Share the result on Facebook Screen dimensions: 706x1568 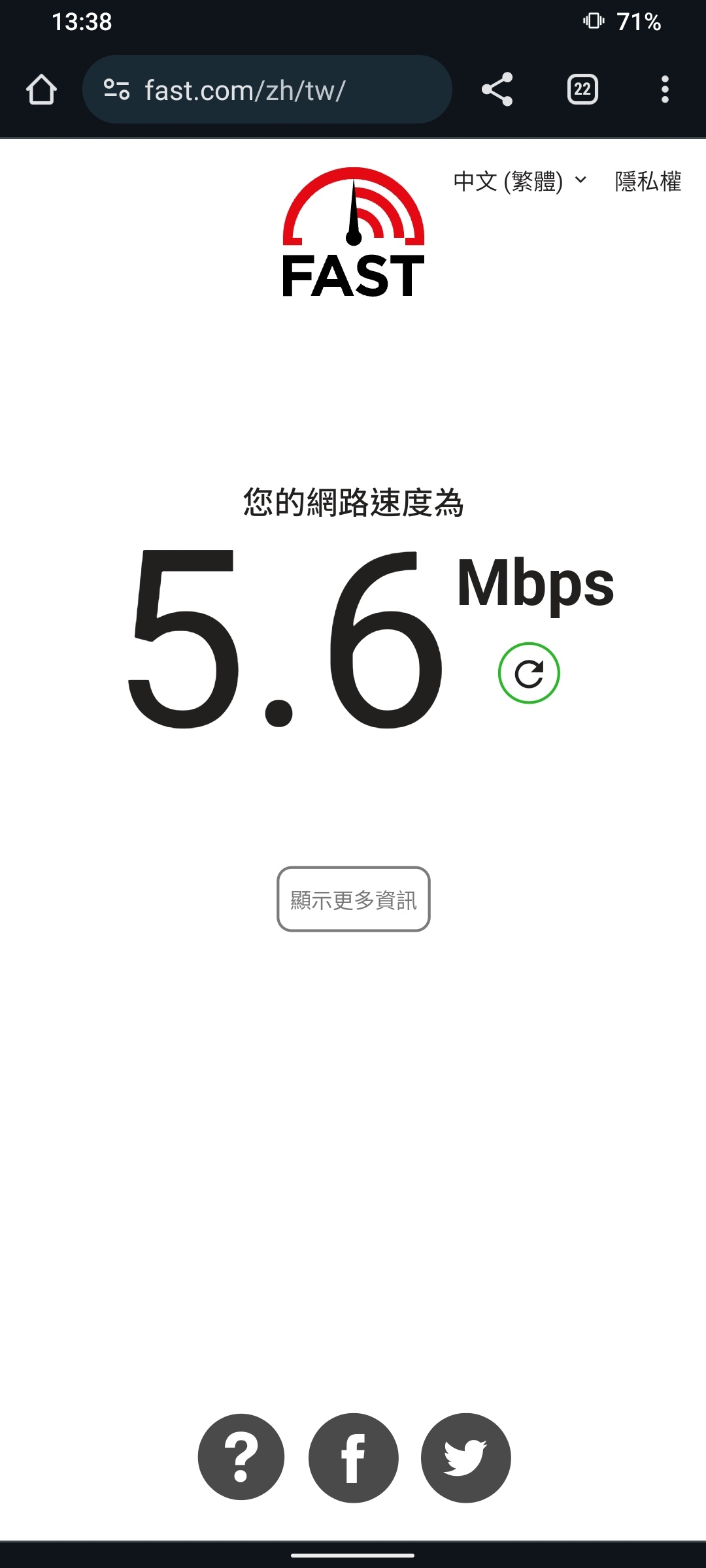[354, 1458]
